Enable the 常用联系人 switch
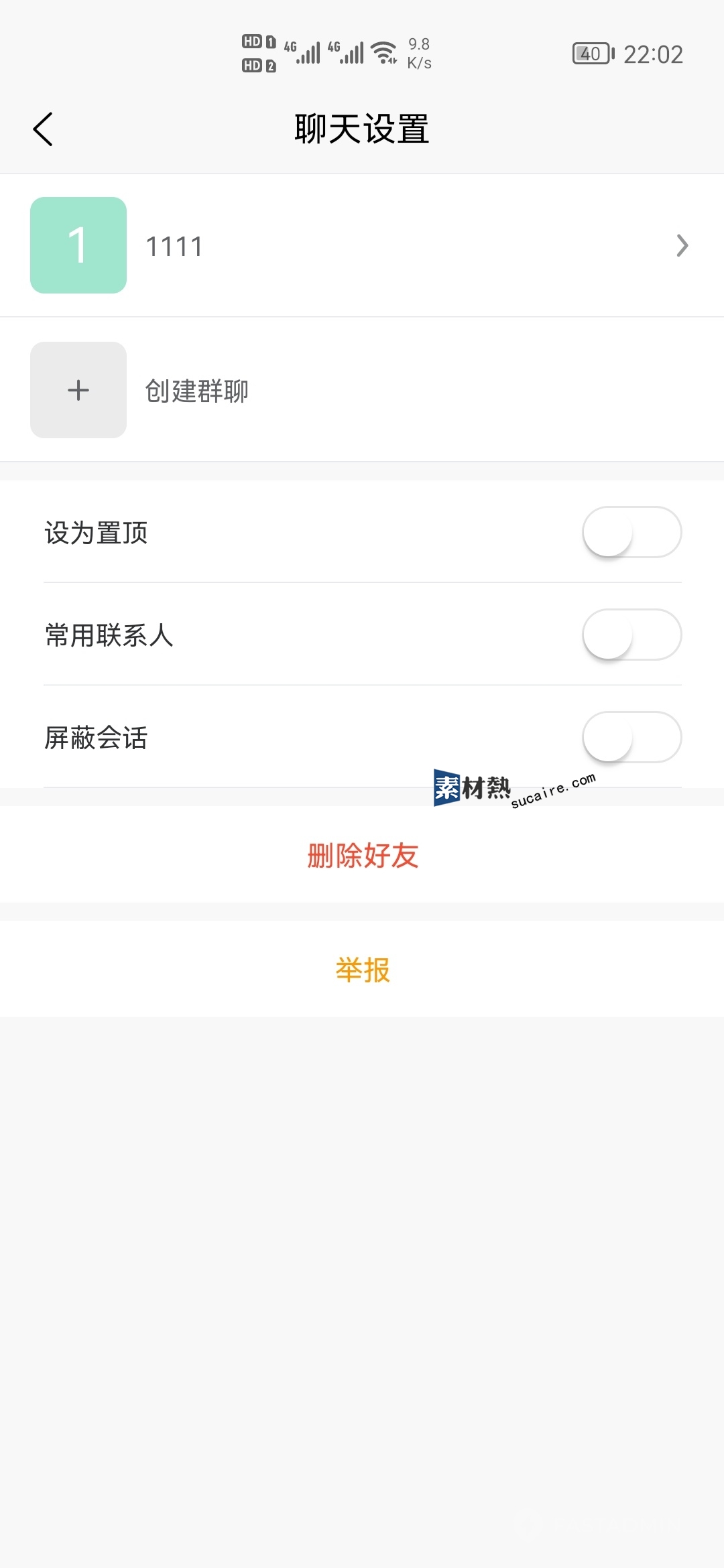The image size is (724, 1568). click(631, 635)
